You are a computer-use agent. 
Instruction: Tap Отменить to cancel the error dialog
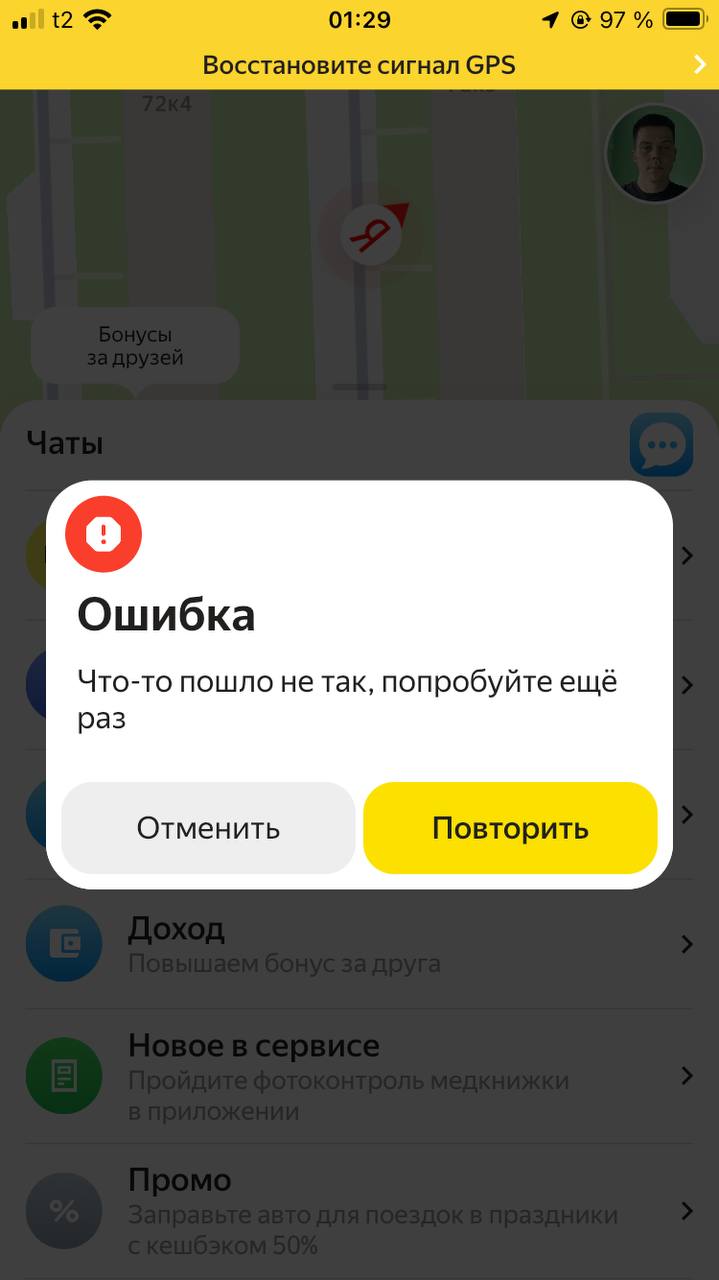[x=208, y=828]
